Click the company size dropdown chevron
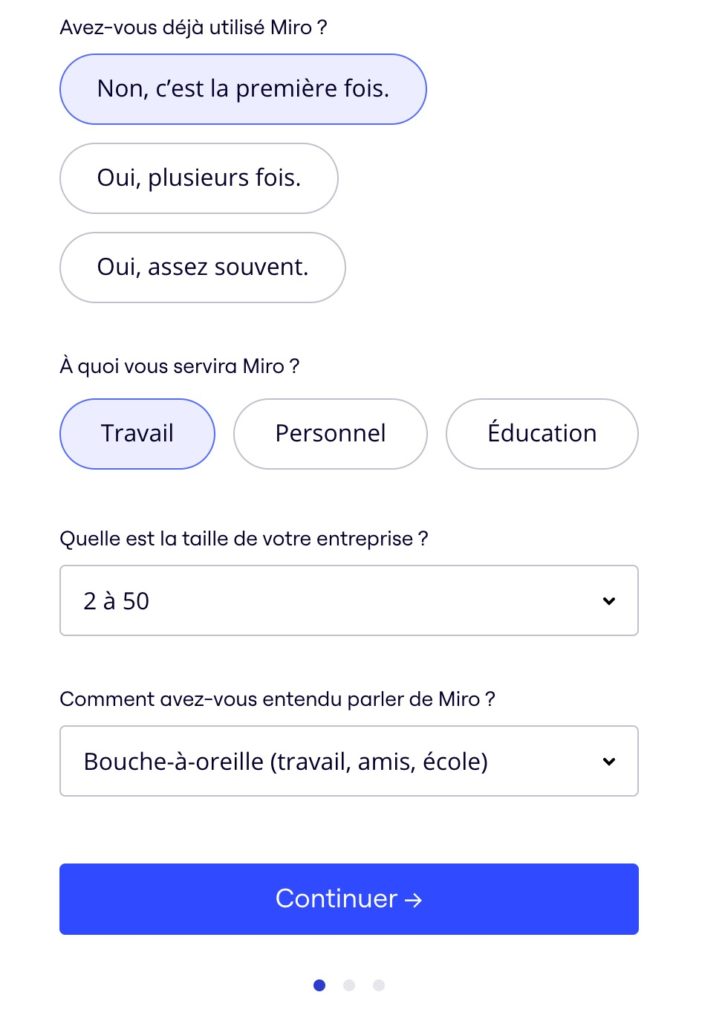This screenshot has width=725, height=1024. 610,600
